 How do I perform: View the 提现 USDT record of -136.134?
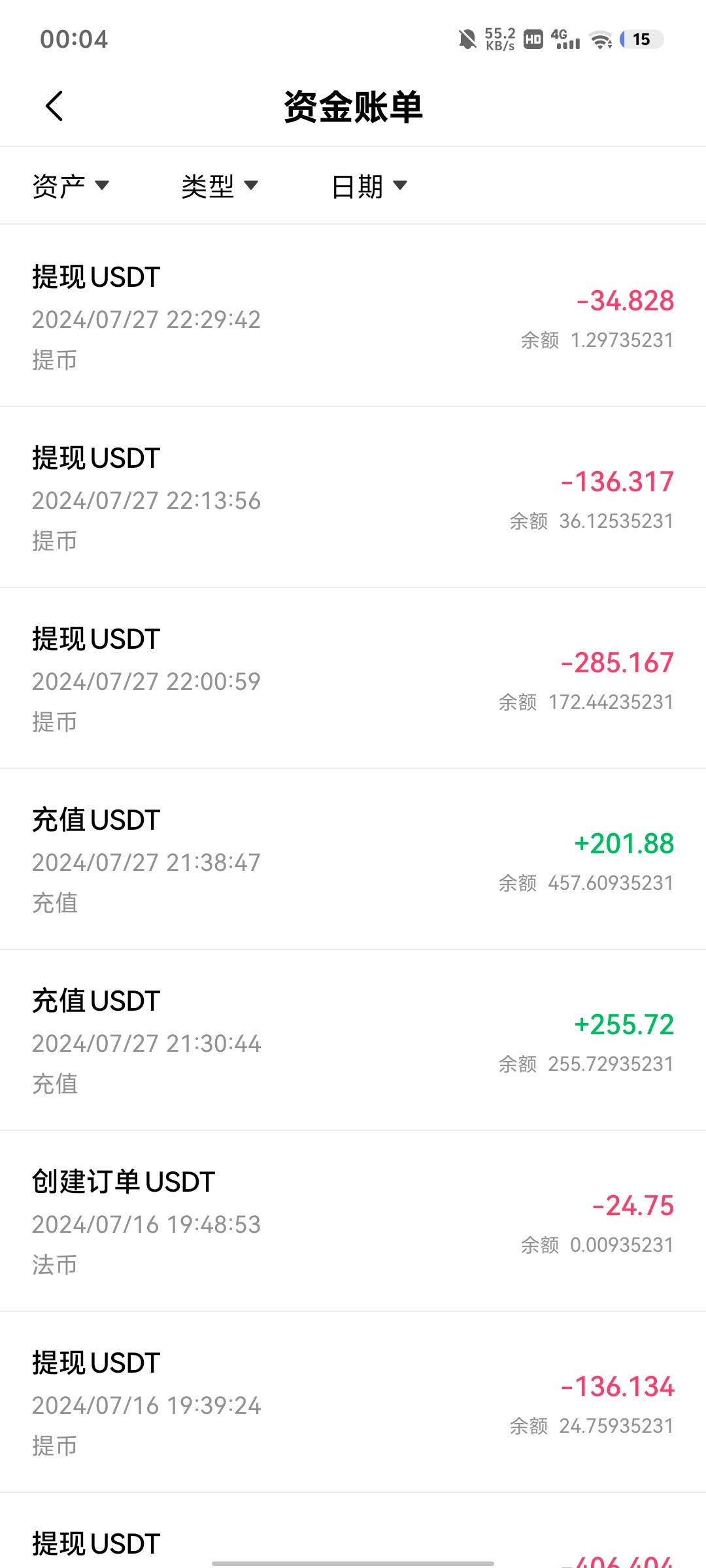pyautogui.click(x=353, y=1403)
